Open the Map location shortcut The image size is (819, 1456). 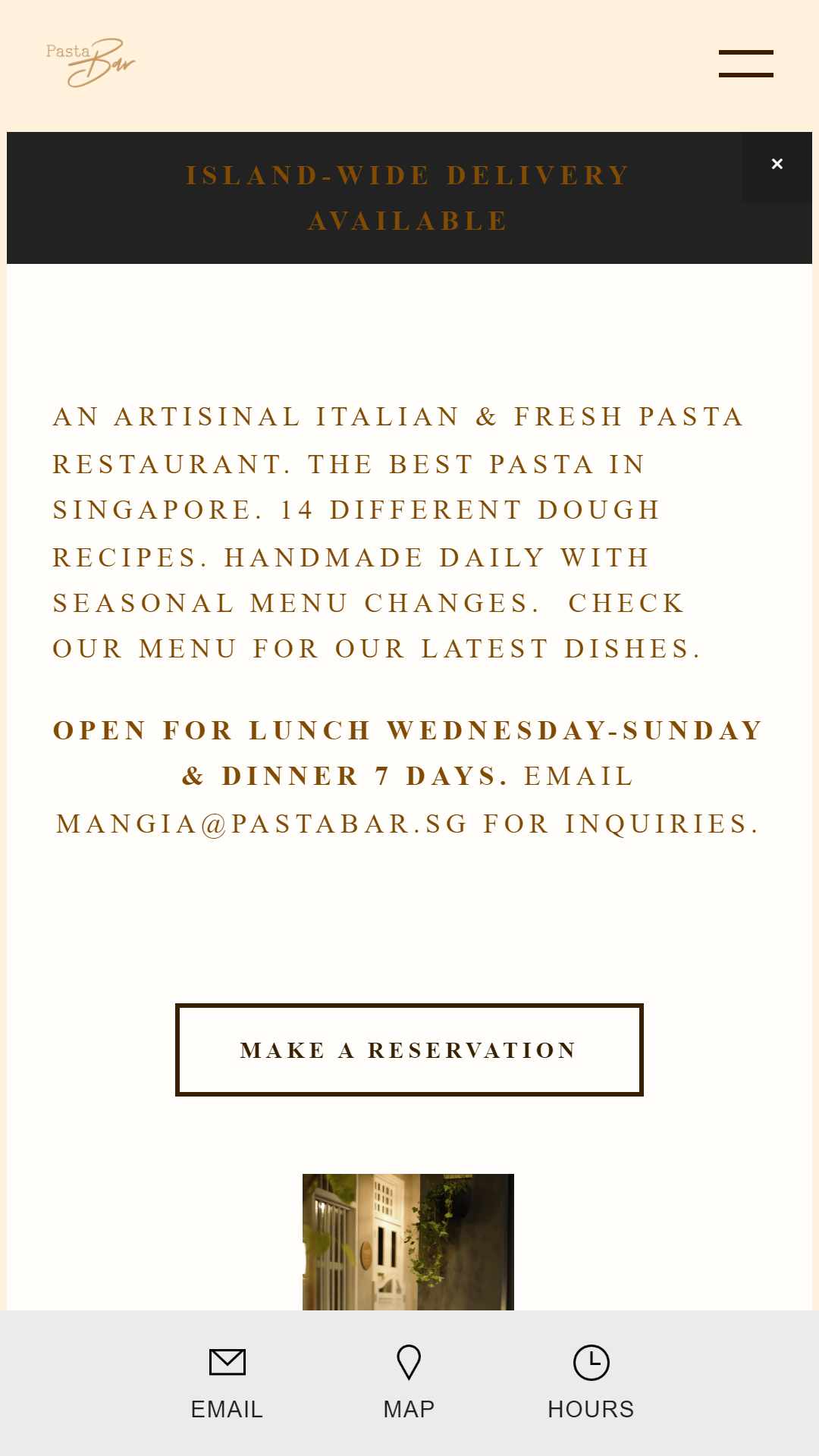pos(409,1383)
